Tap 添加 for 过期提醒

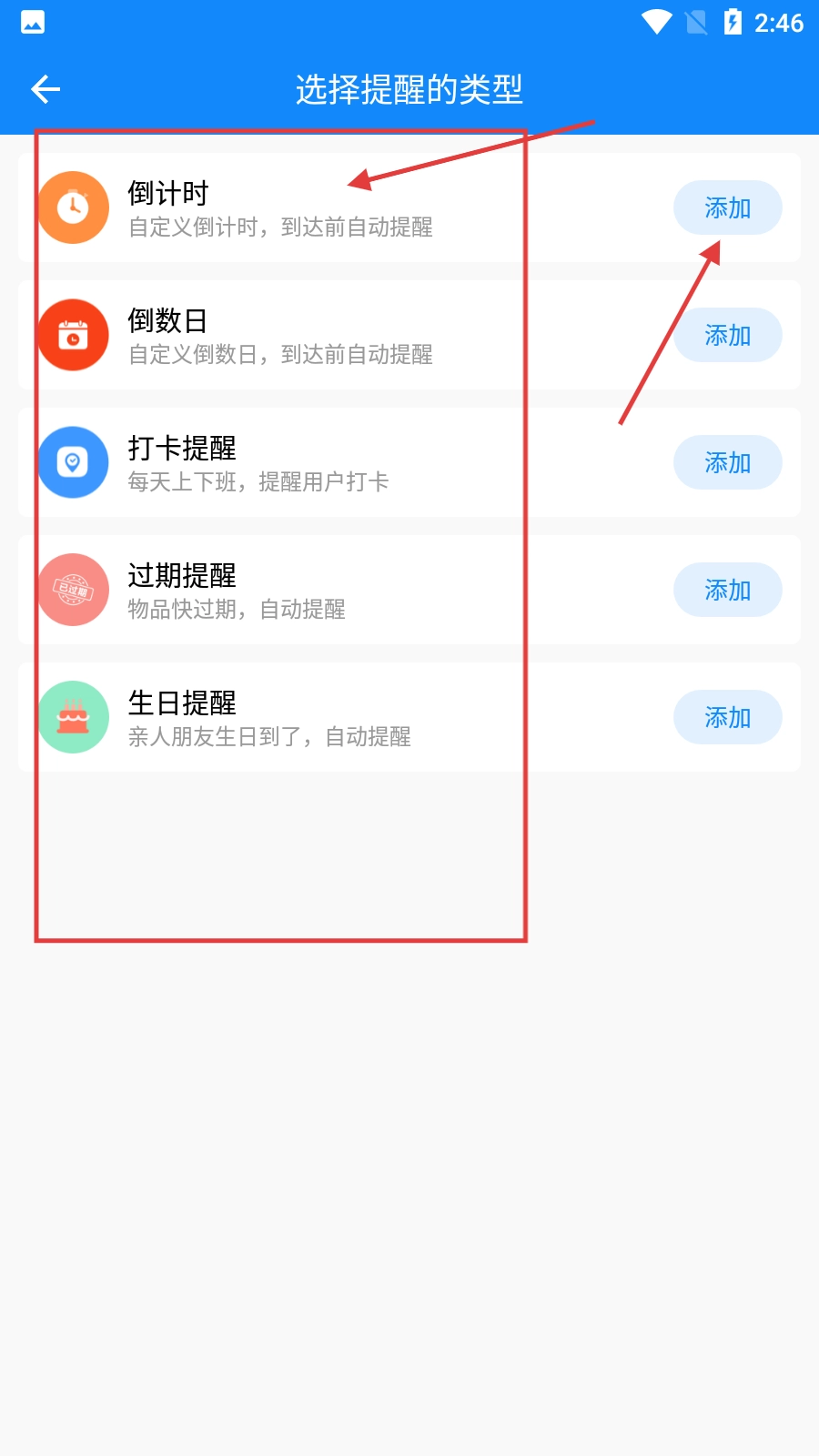[x=727, y=591]
